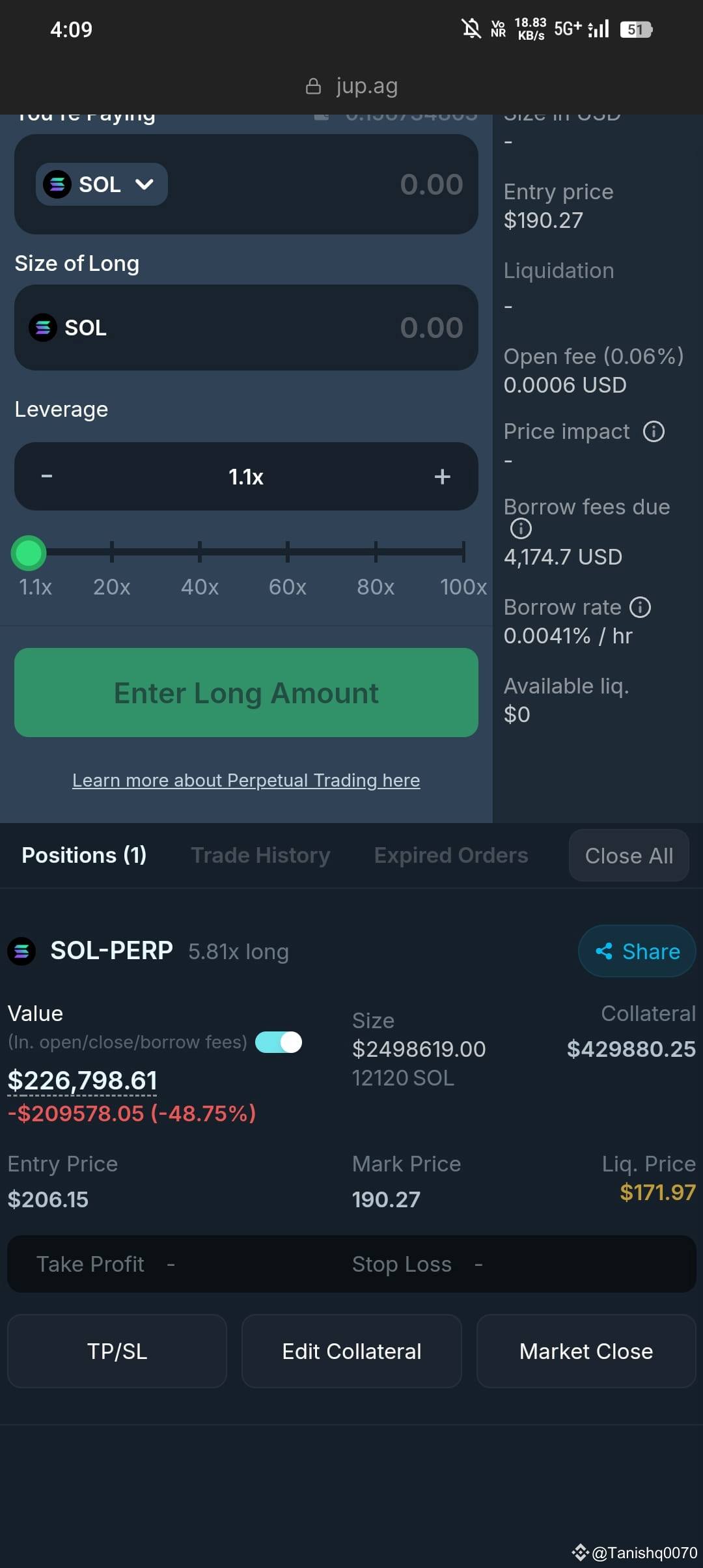Click the lock icon next to jup.ag
The width and height of the screenshot is (703, 1568).
tap(313, 85)
